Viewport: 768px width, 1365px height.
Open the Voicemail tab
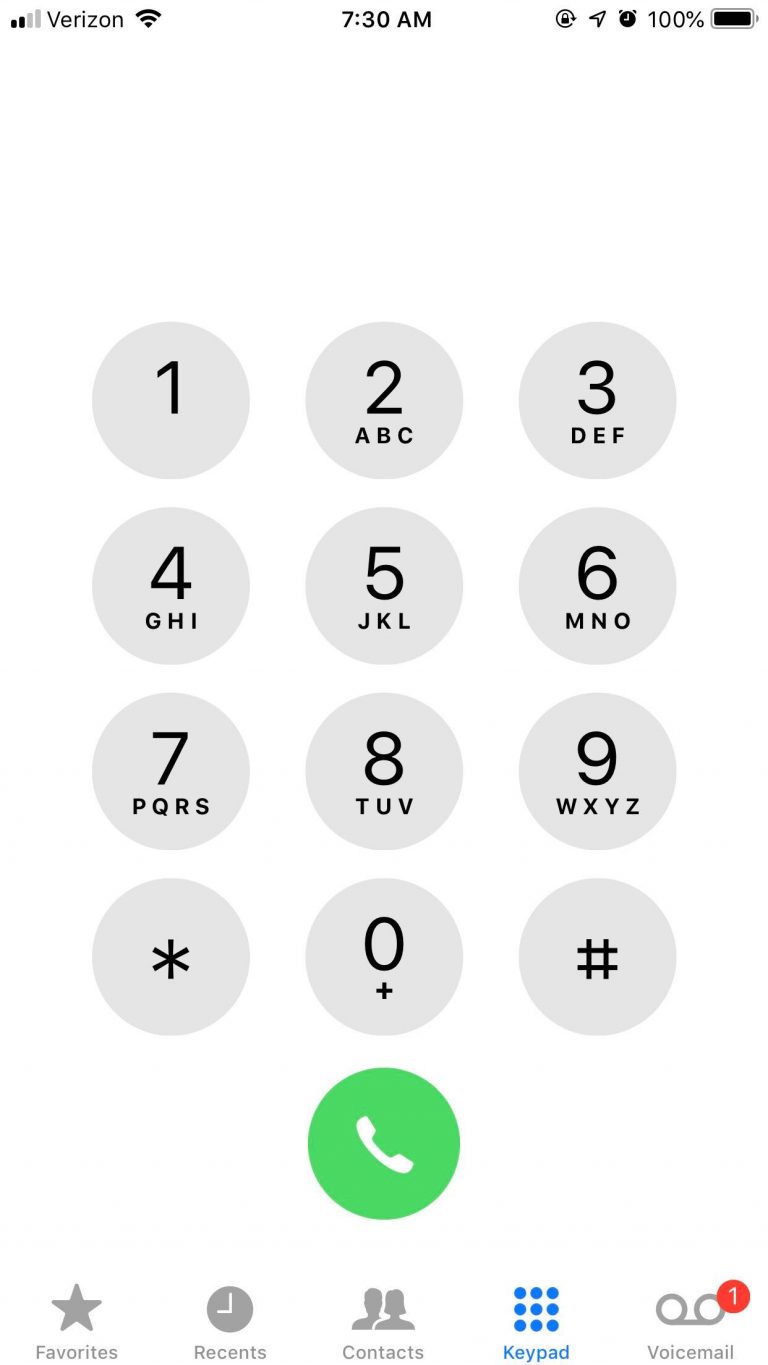(690, 1322)
